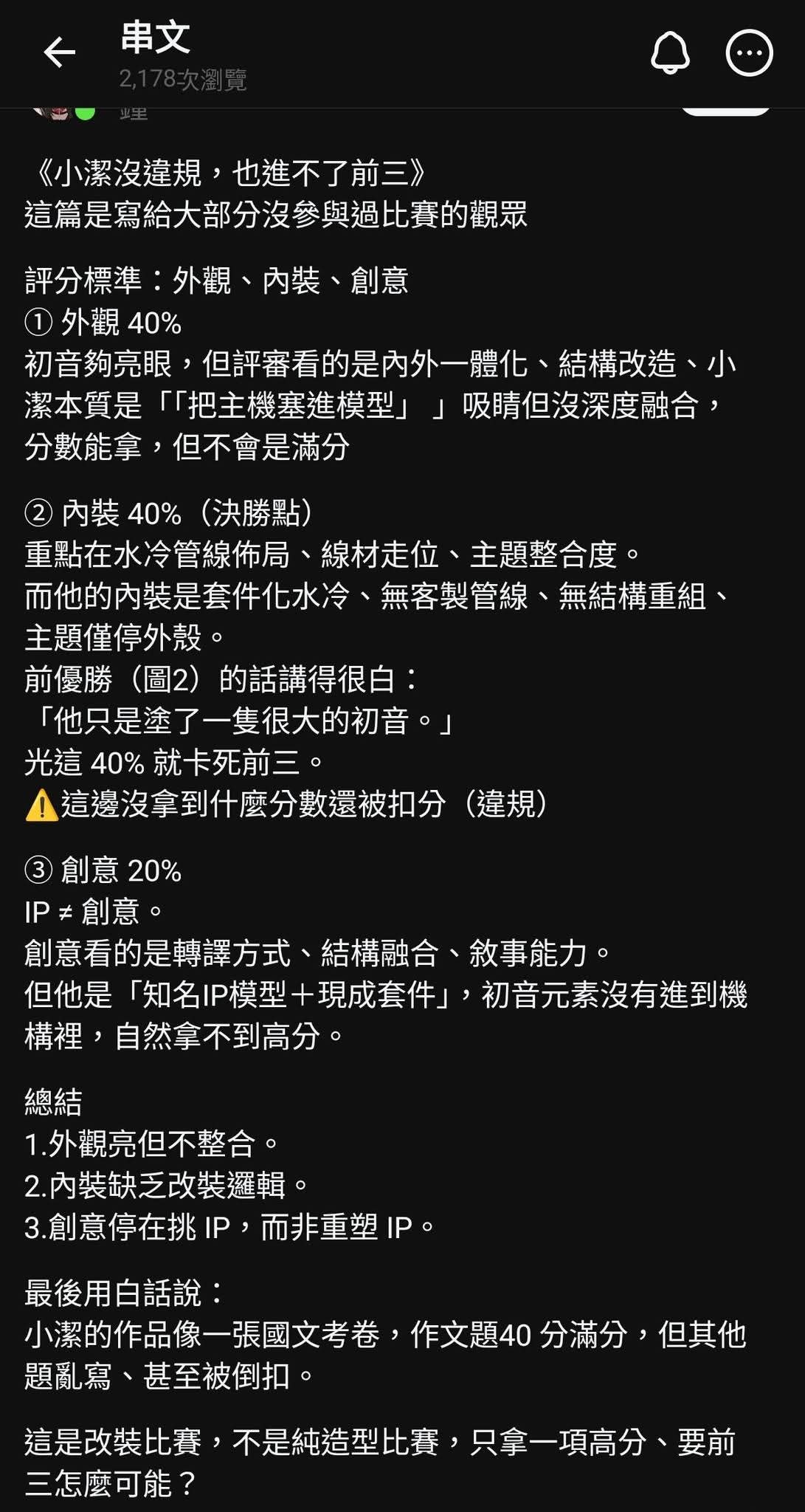Open the overflow menu
The height and width of the screenshot is (1512, 805).
(749, 53)
